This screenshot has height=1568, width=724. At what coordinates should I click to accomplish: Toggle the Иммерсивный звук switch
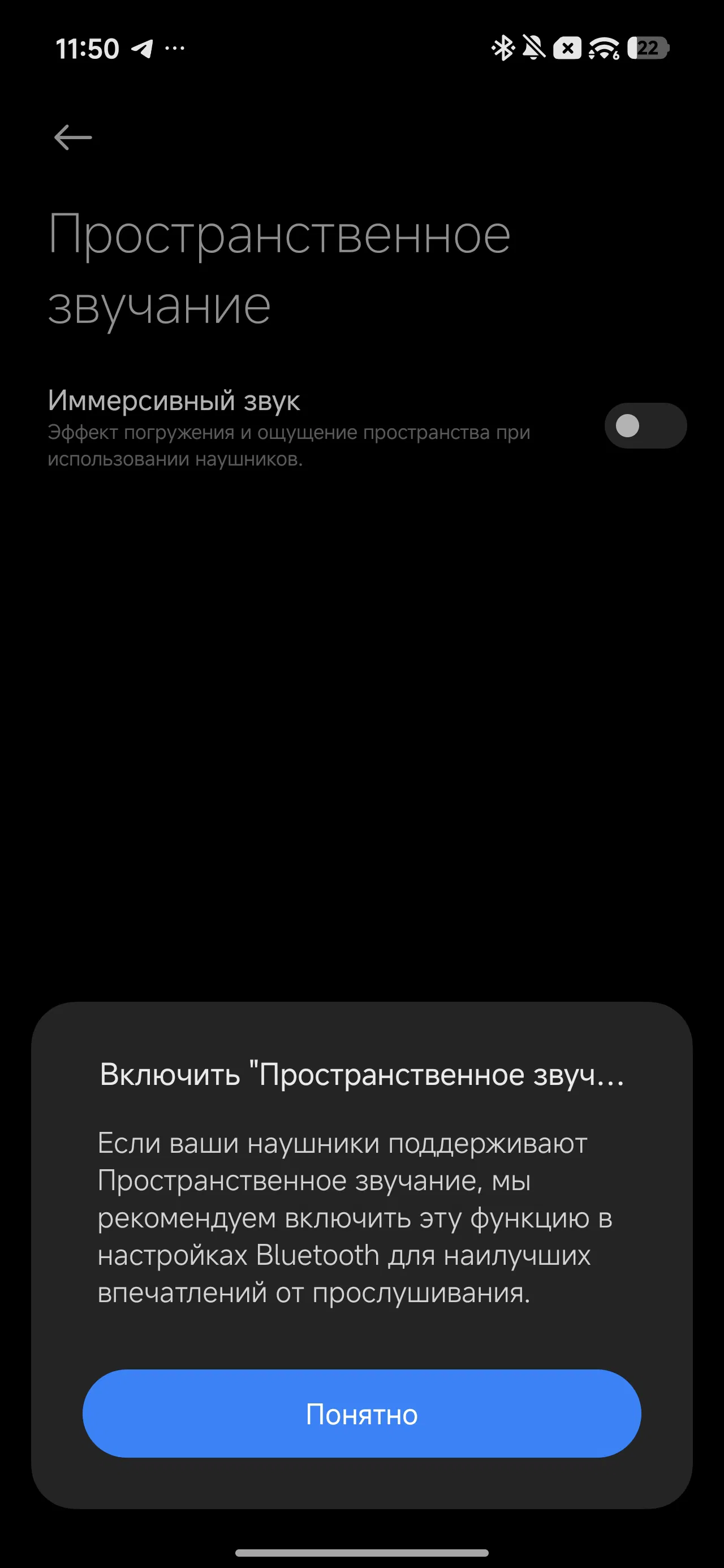pos(645,425)
